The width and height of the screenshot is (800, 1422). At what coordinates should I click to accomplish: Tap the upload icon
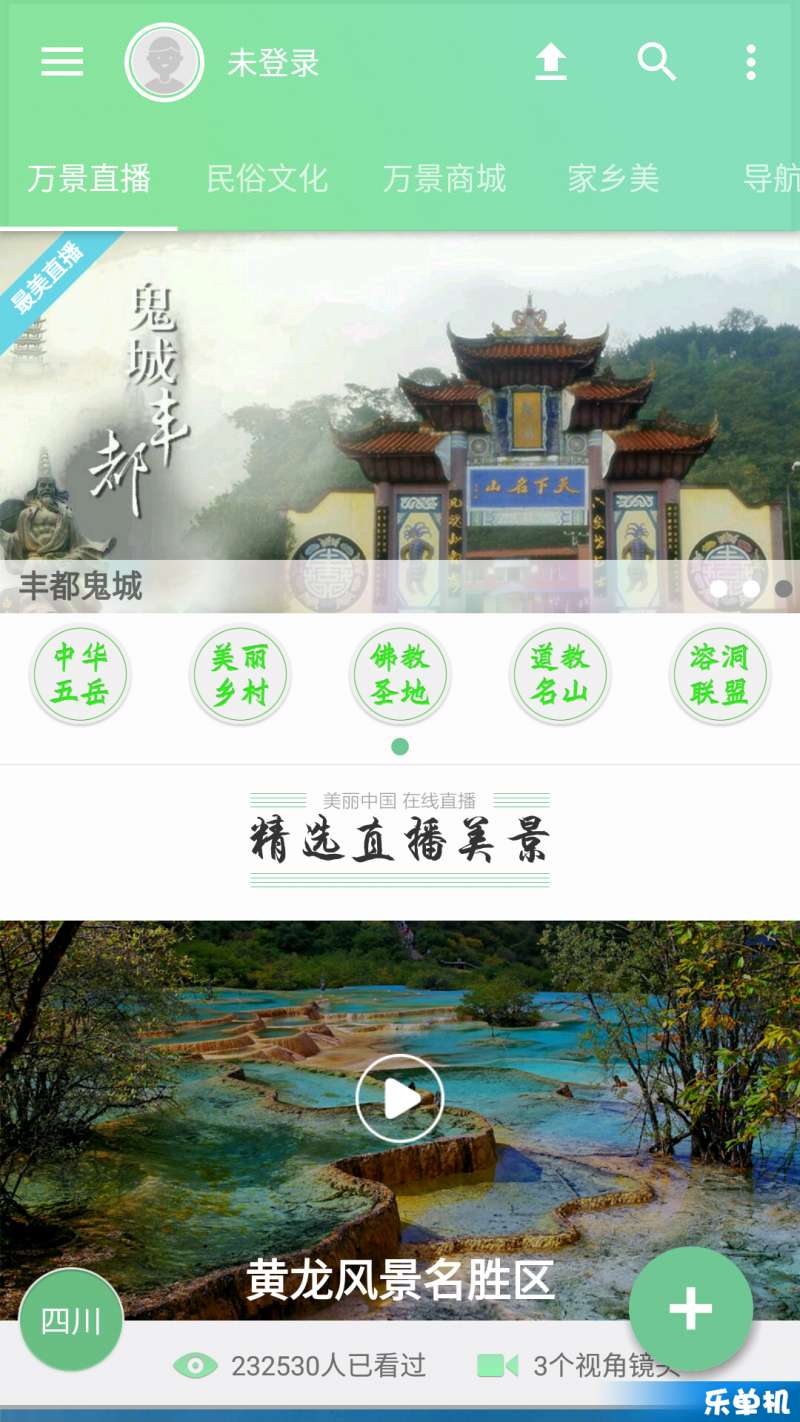[550, 63]
